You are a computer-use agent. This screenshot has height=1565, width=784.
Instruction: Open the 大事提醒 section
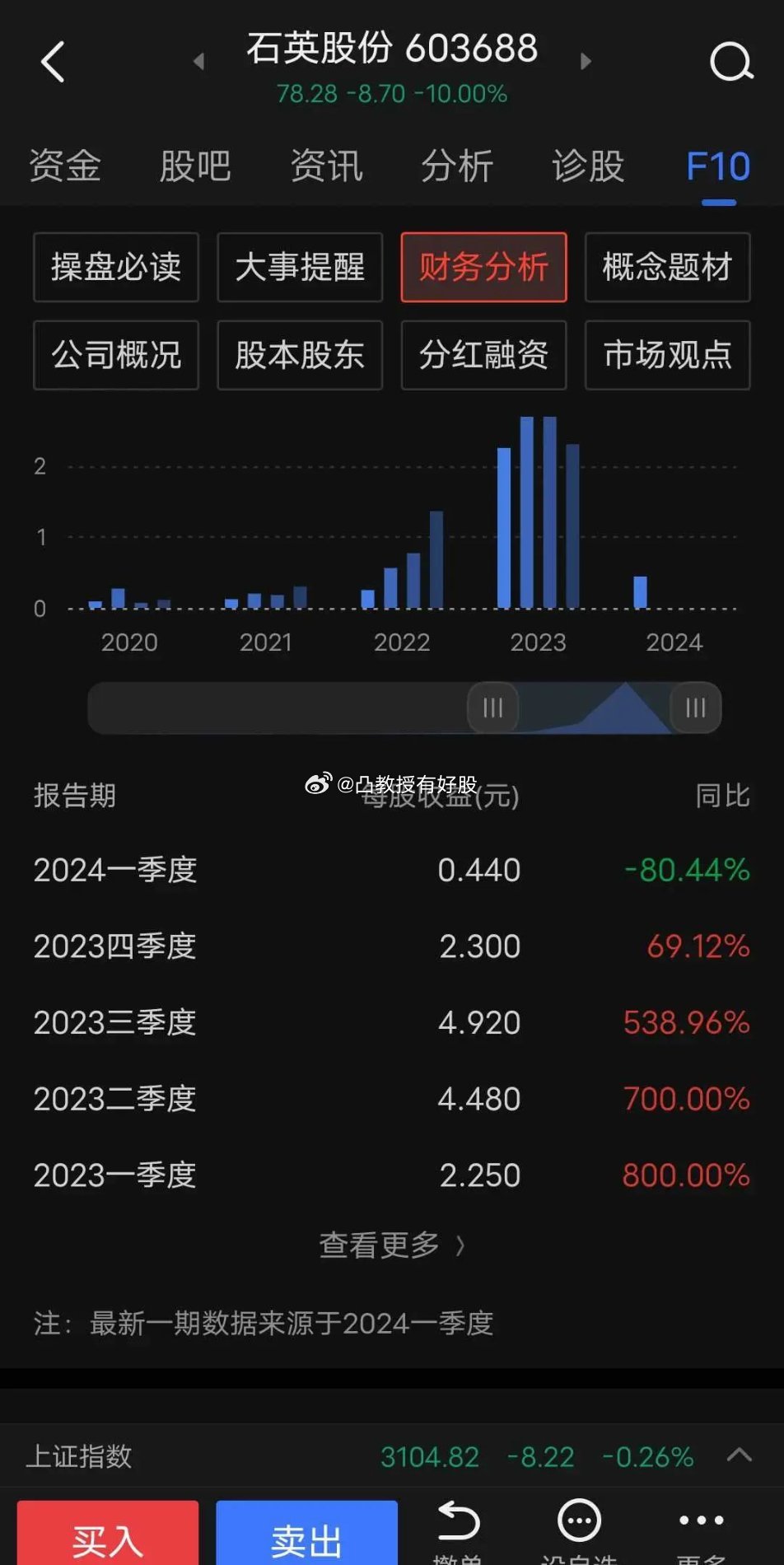[x=300, y=267]
